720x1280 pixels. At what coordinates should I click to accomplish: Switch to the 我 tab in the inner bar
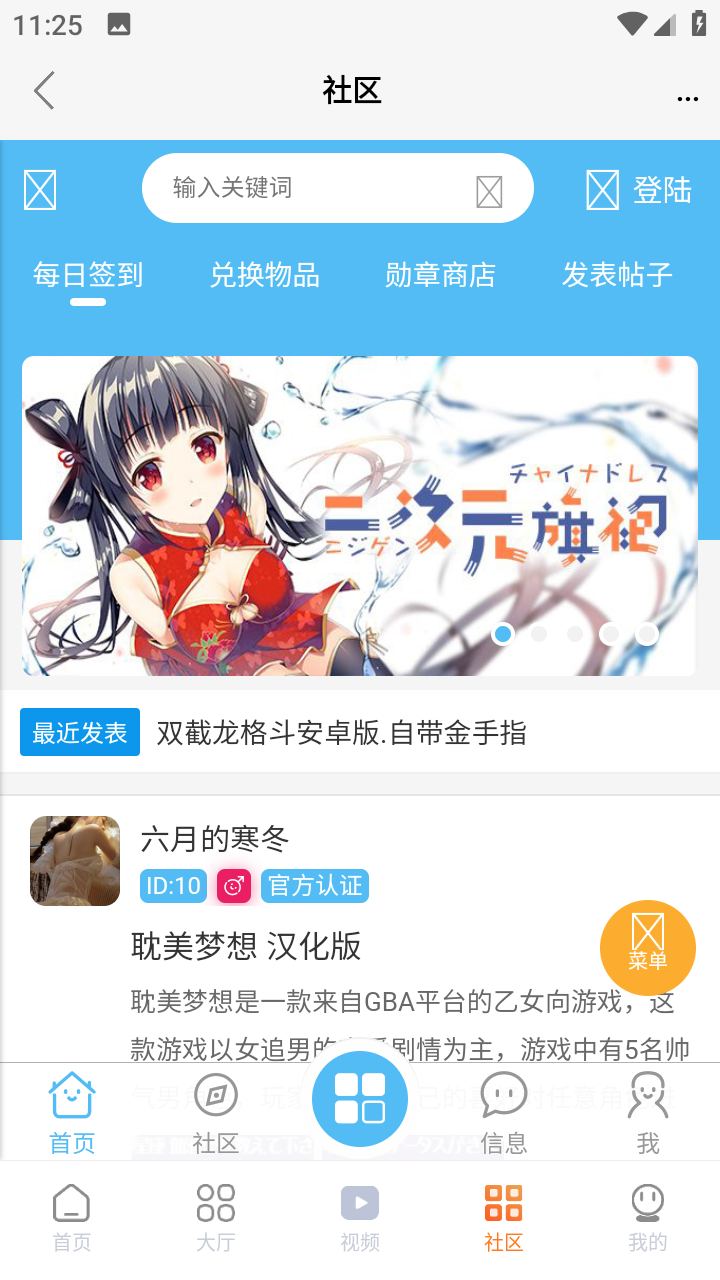pos(648,1112)
